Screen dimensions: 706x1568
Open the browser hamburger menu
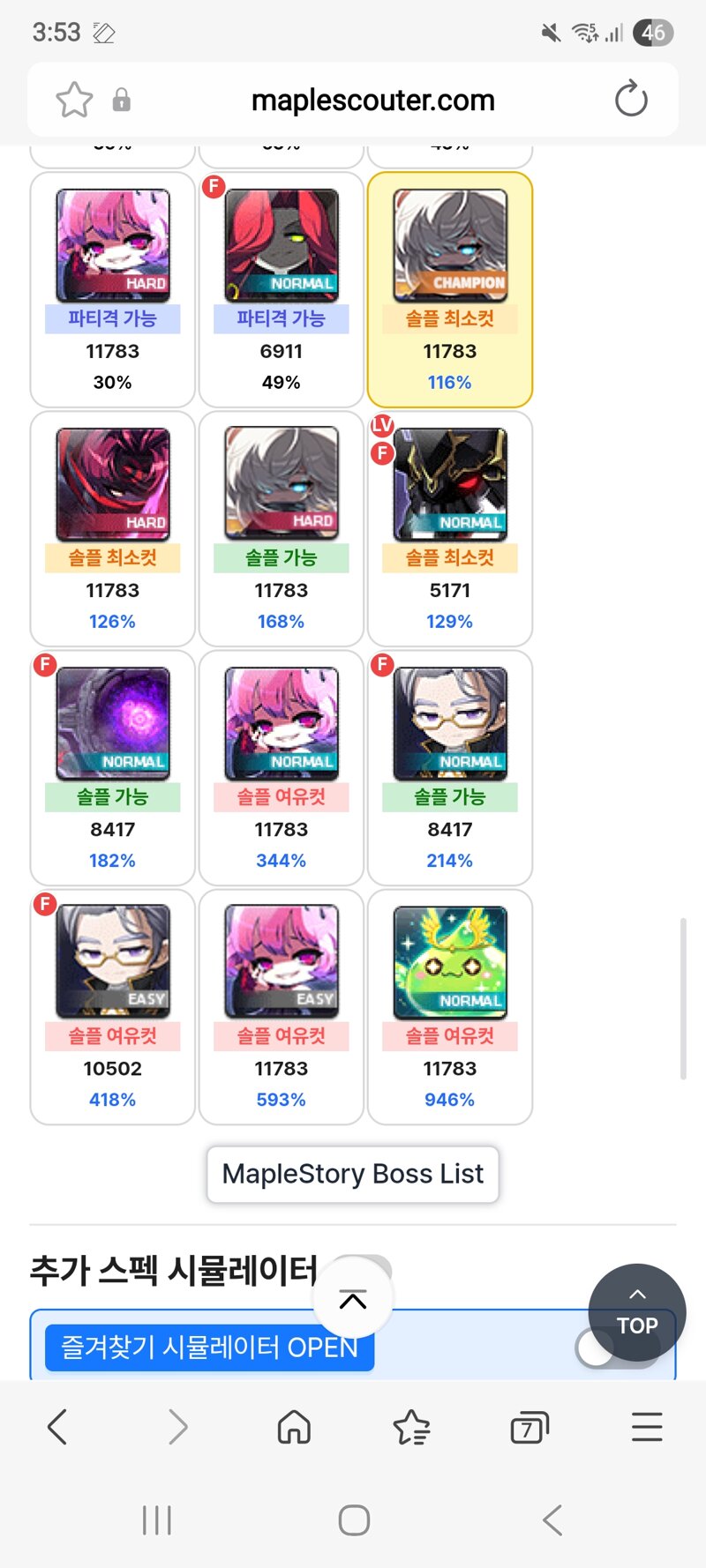point(647,1427)
